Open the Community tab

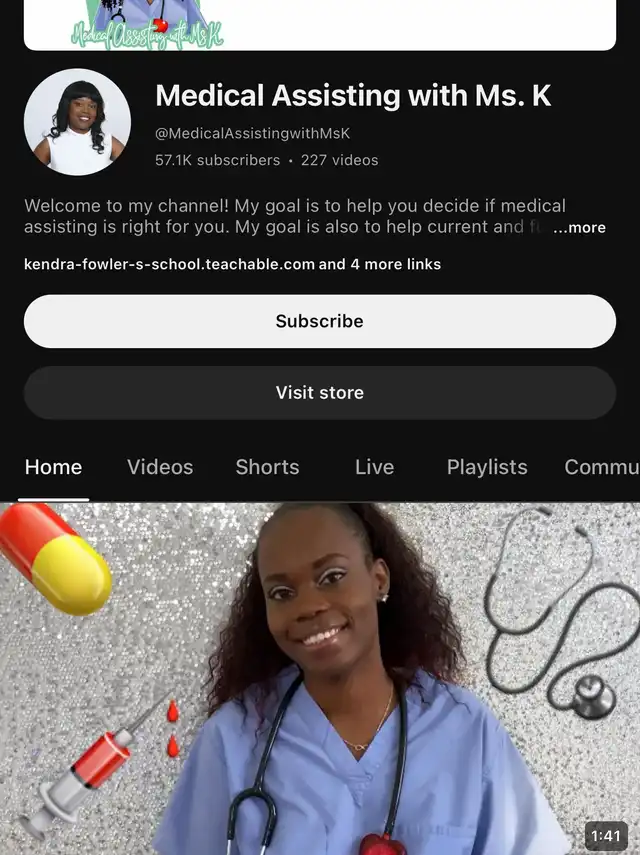tap(600, 467)
